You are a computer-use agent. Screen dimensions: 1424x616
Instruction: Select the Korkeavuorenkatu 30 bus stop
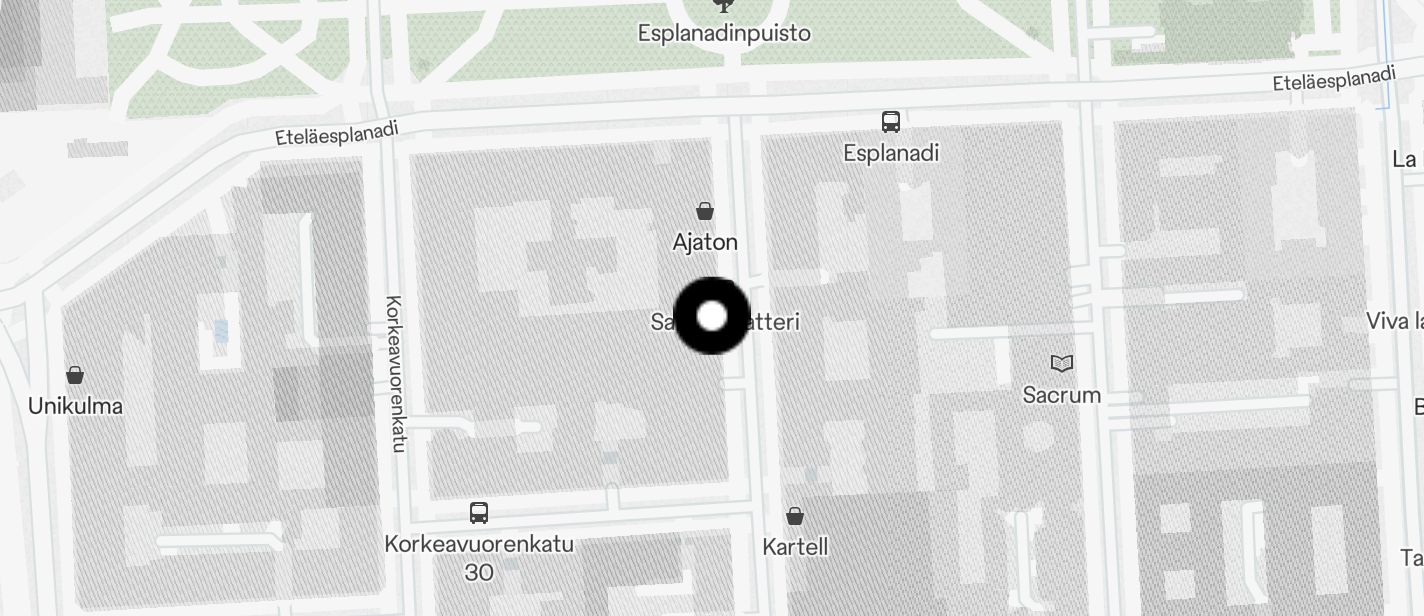[479, 513]
